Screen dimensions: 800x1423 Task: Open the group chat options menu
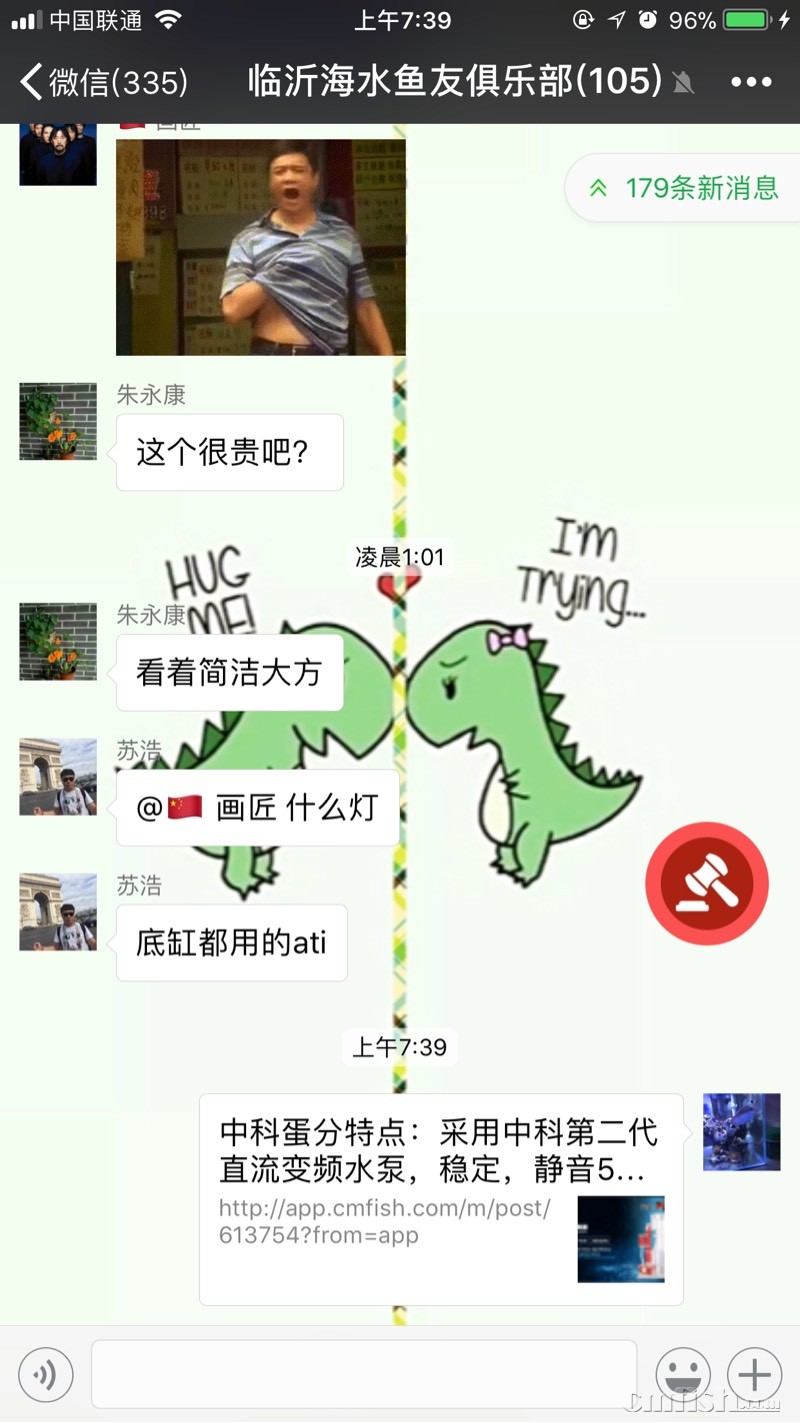(x=750, y=82)
